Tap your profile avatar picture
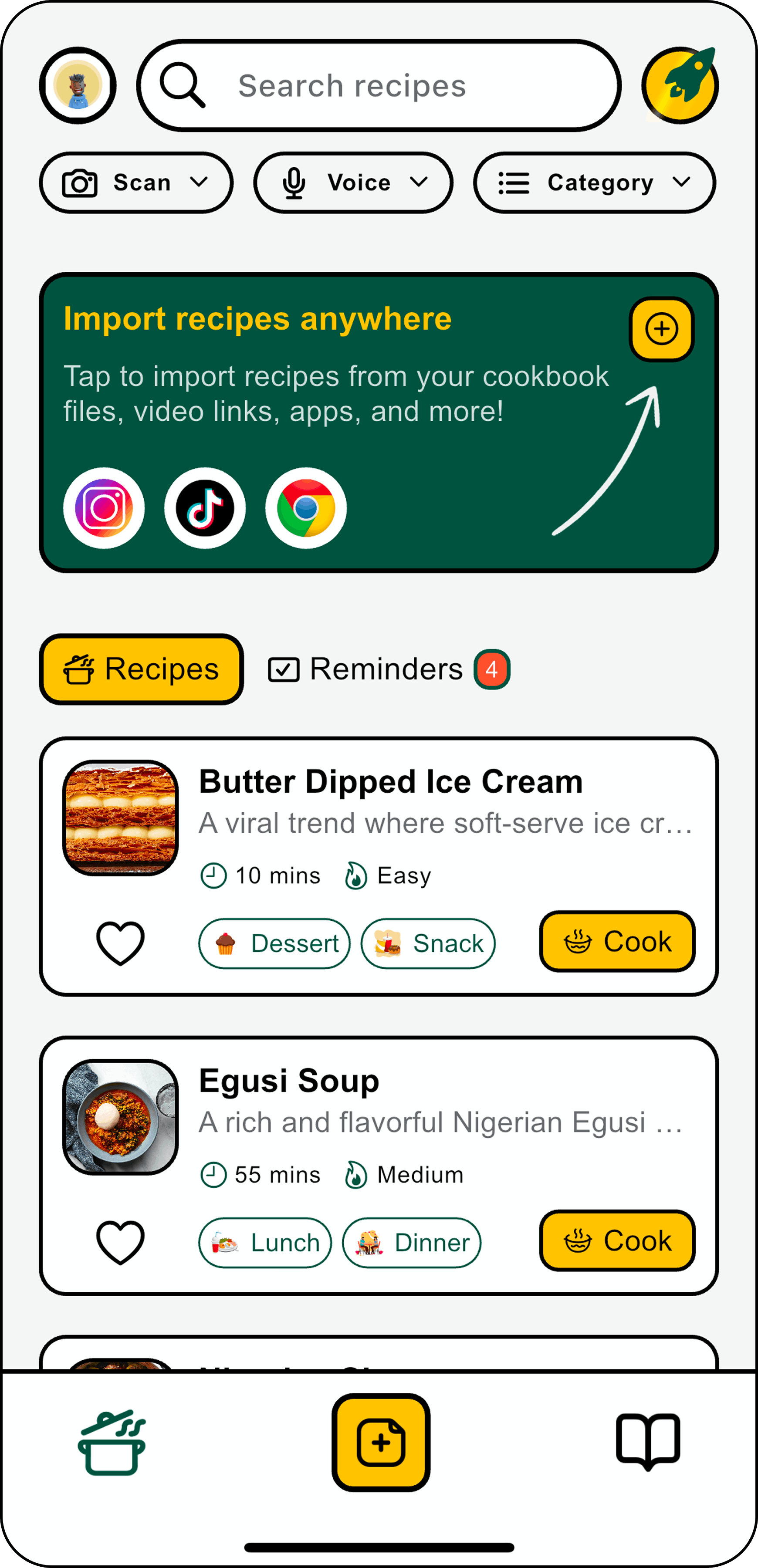Image resolution: width=758 pixels, height=1568 pixels. point(77,85)
